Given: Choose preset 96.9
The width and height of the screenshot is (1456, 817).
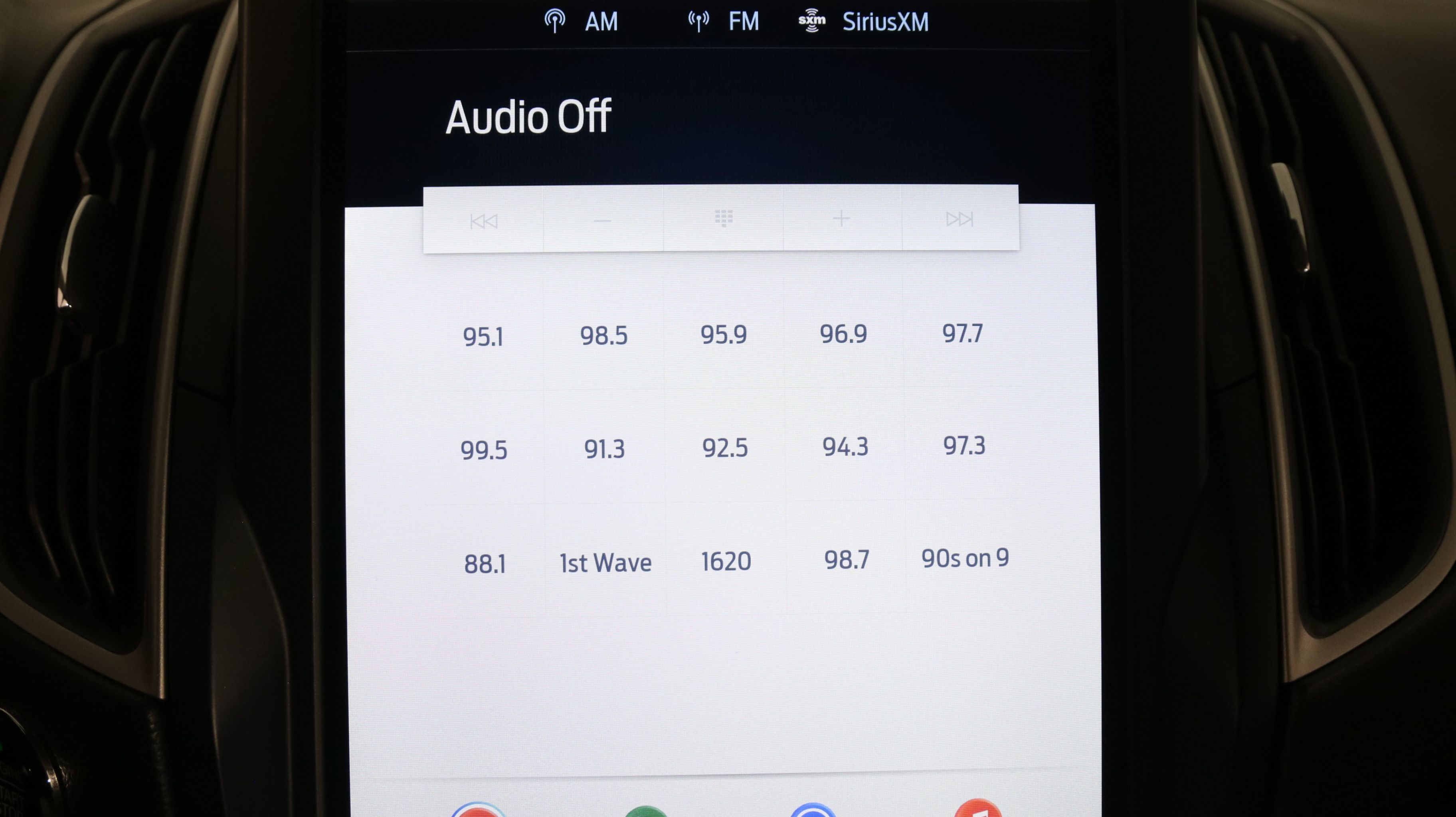Looking at the screenshot, I should click(843, 334).
